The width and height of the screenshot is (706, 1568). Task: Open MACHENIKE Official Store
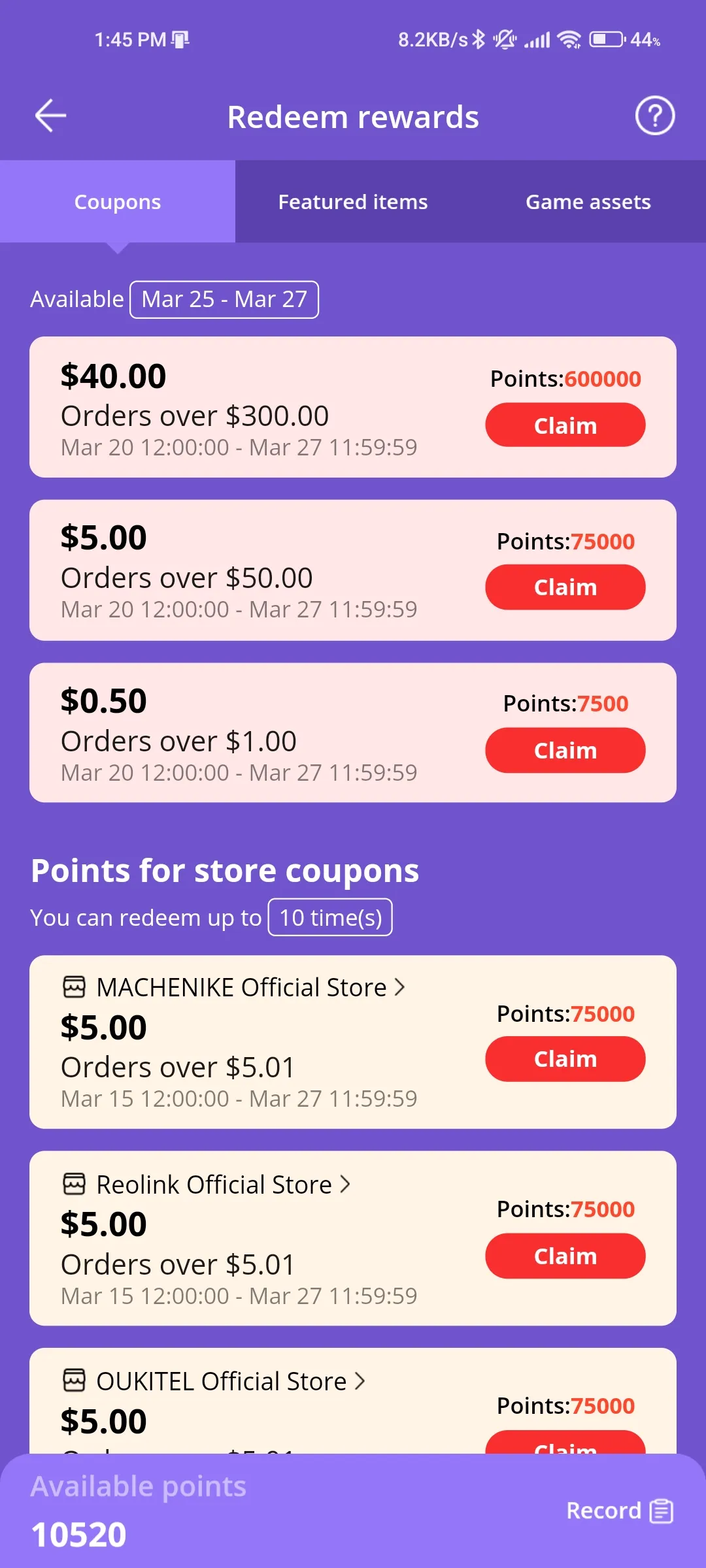pyautogui.click(x=241, y=987)
